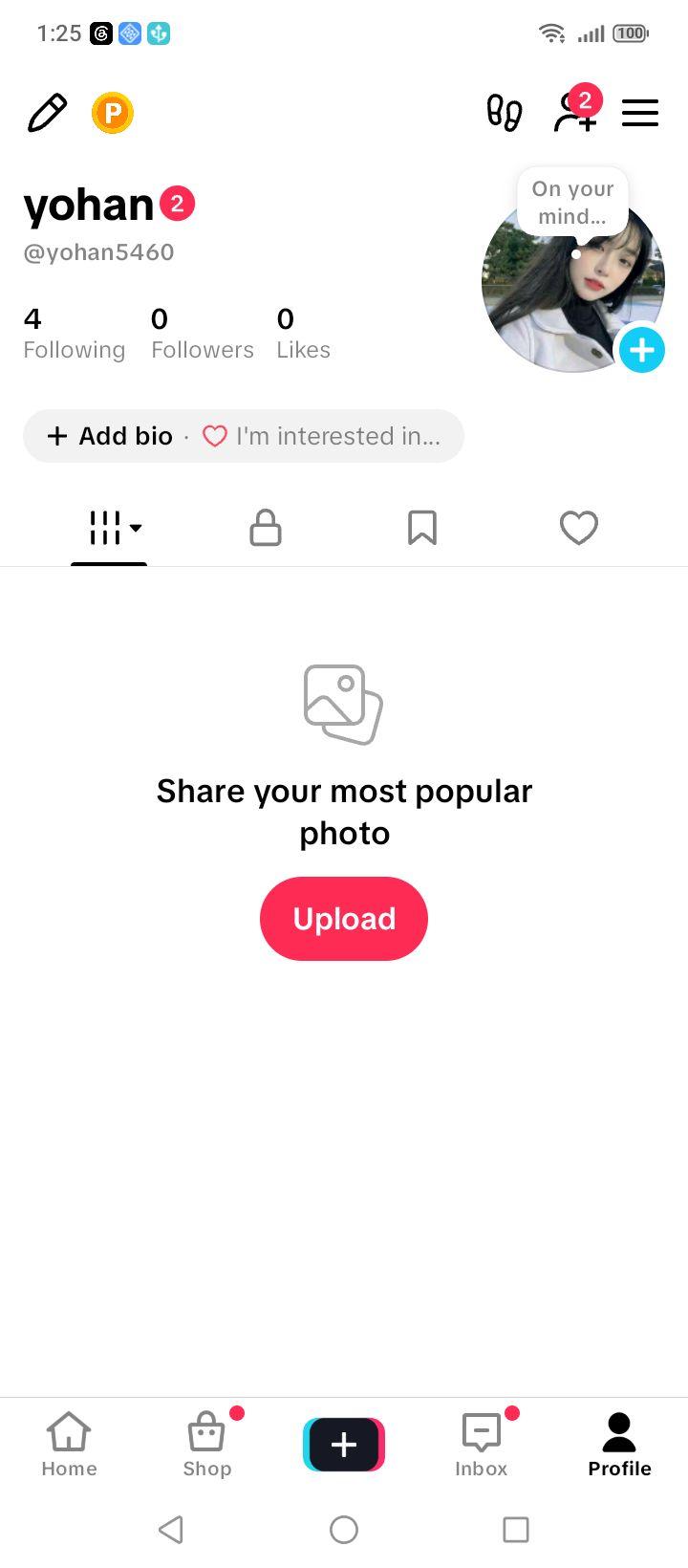This screenshot has height=1568, width=688.
Task: Open the Inbox tab
Action: tap(482, 1445)
